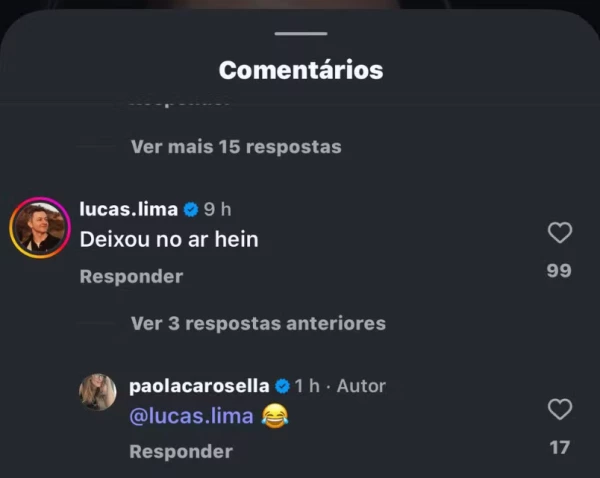Like paolacarosella's reply
This screenshot has height=478, width=600.
coord(560,409)
